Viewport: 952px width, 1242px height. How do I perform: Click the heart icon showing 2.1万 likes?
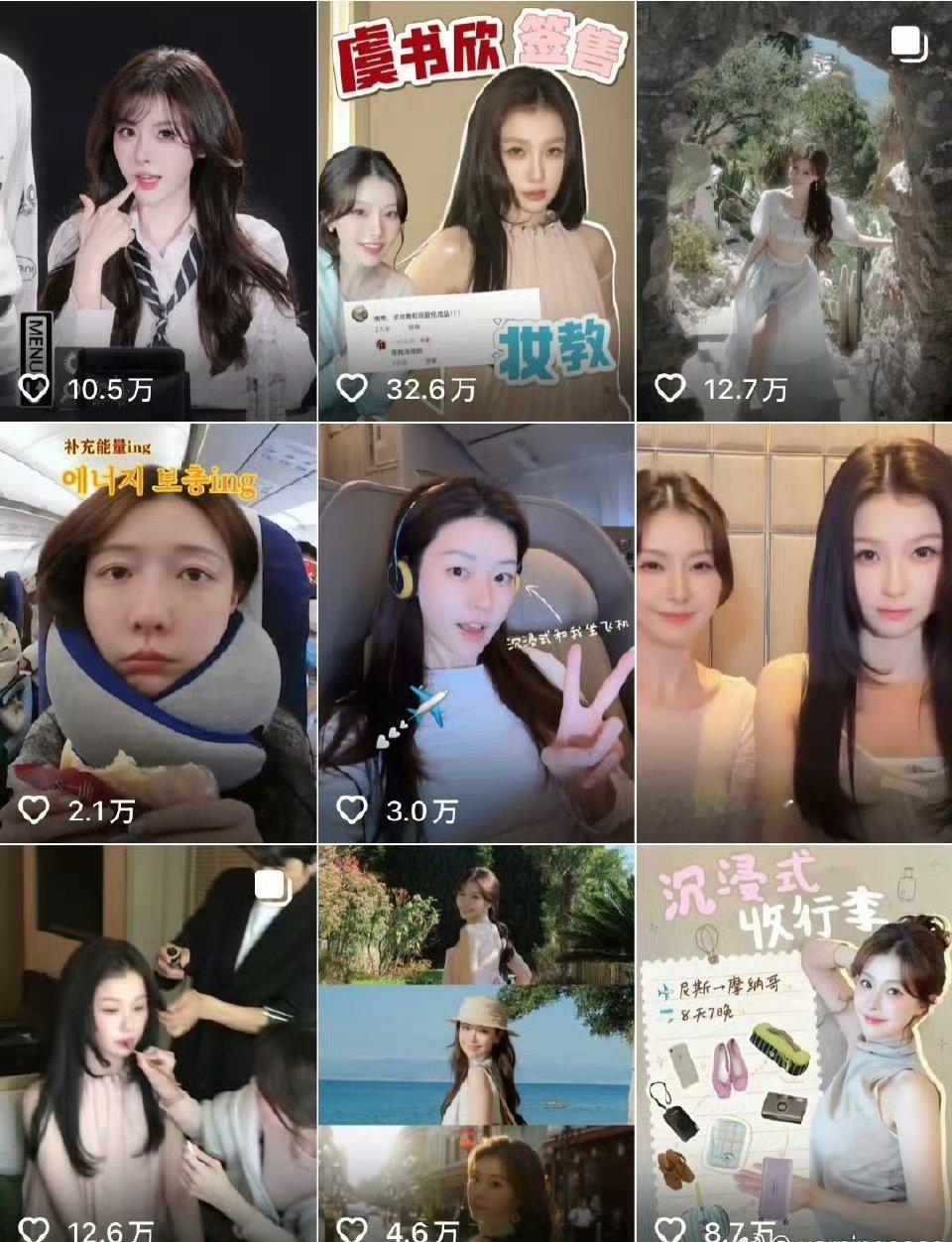point(36,808)
